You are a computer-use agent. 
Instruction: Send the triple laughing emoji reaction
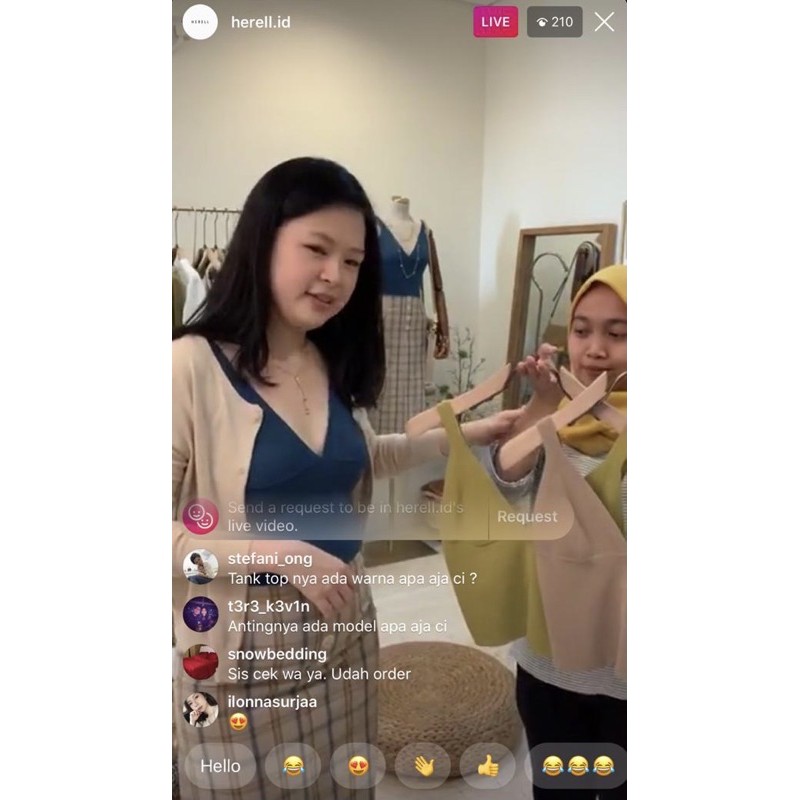[x=578, y=766]
